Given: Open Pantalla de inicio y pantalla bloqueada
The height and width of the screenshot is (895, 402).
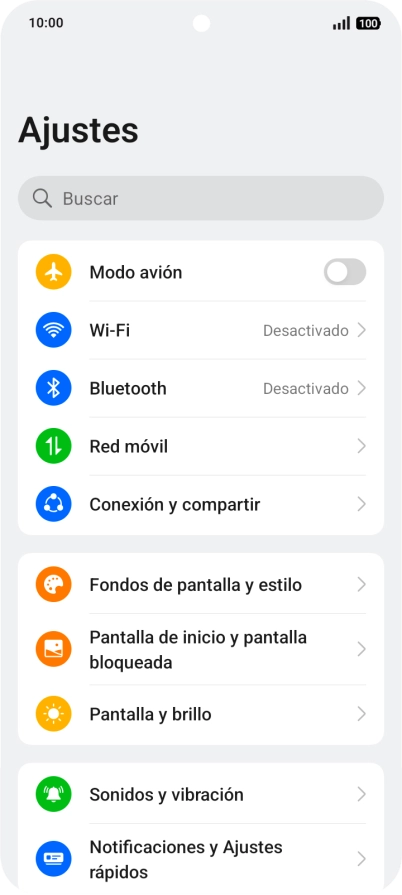Looking at the screenshot, I should coord(201,650).
